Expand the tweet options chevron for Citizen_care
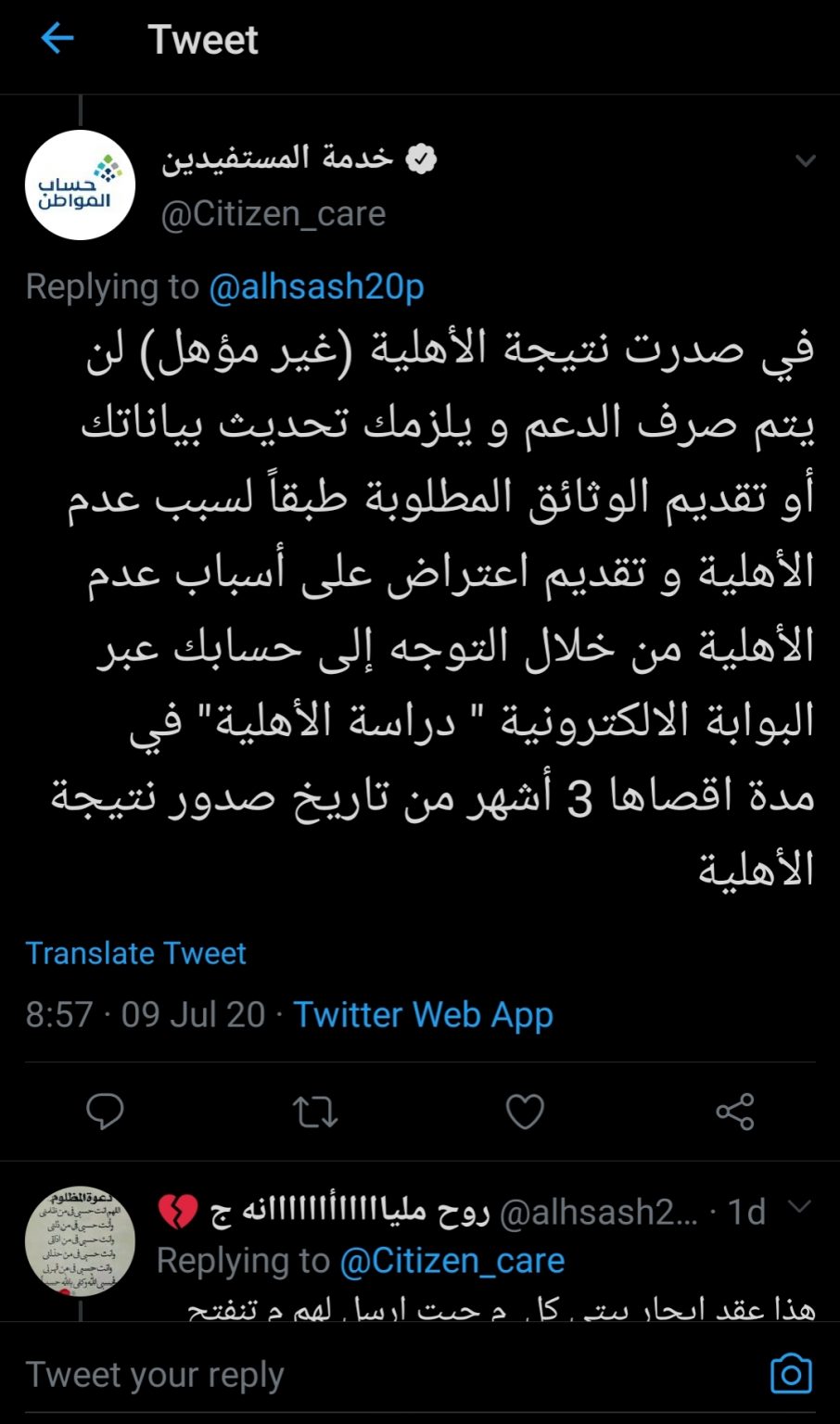This screenshot has width=840, height=1424. click(805, 160)
